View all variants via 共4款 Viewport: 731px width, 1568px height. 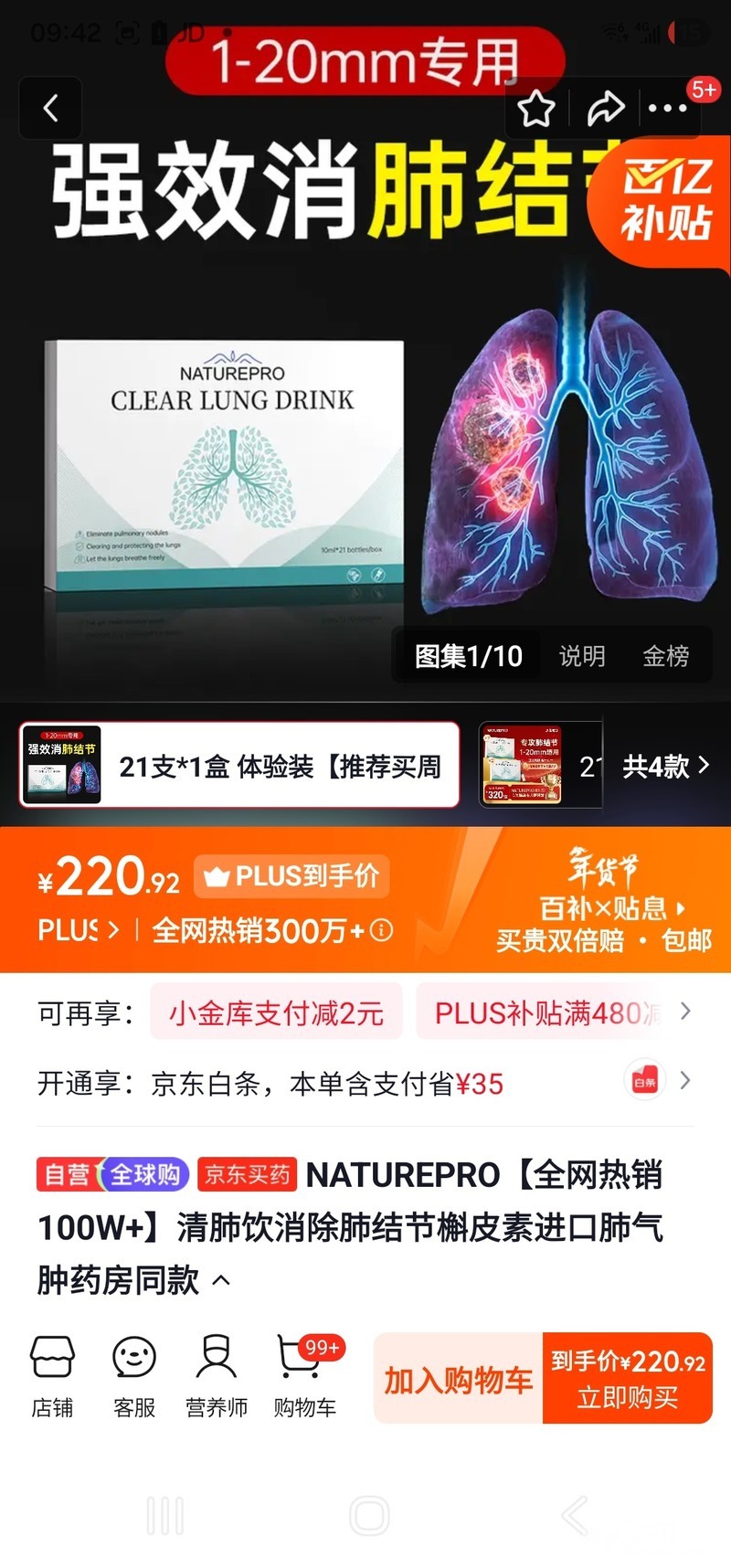coord(665,766)
